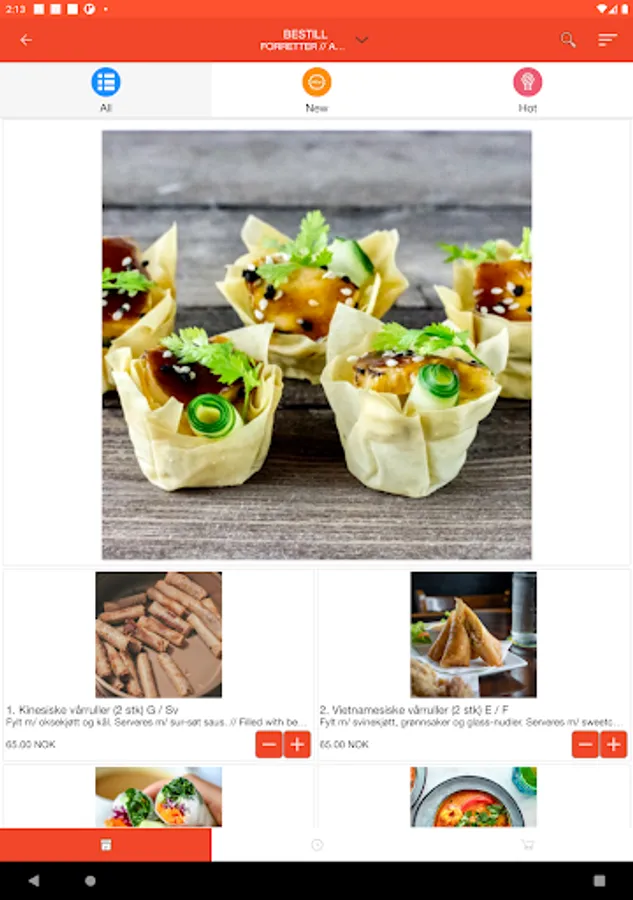Tap the Android home button

click(x=90, y=881)
